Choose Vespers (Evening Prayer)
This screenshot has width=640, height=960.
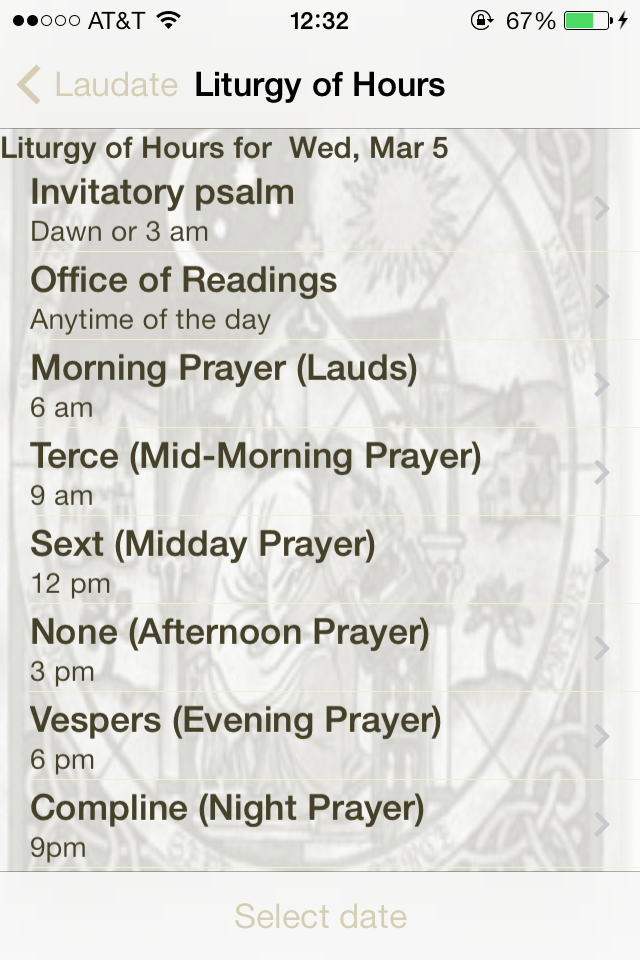coord(320,737)
